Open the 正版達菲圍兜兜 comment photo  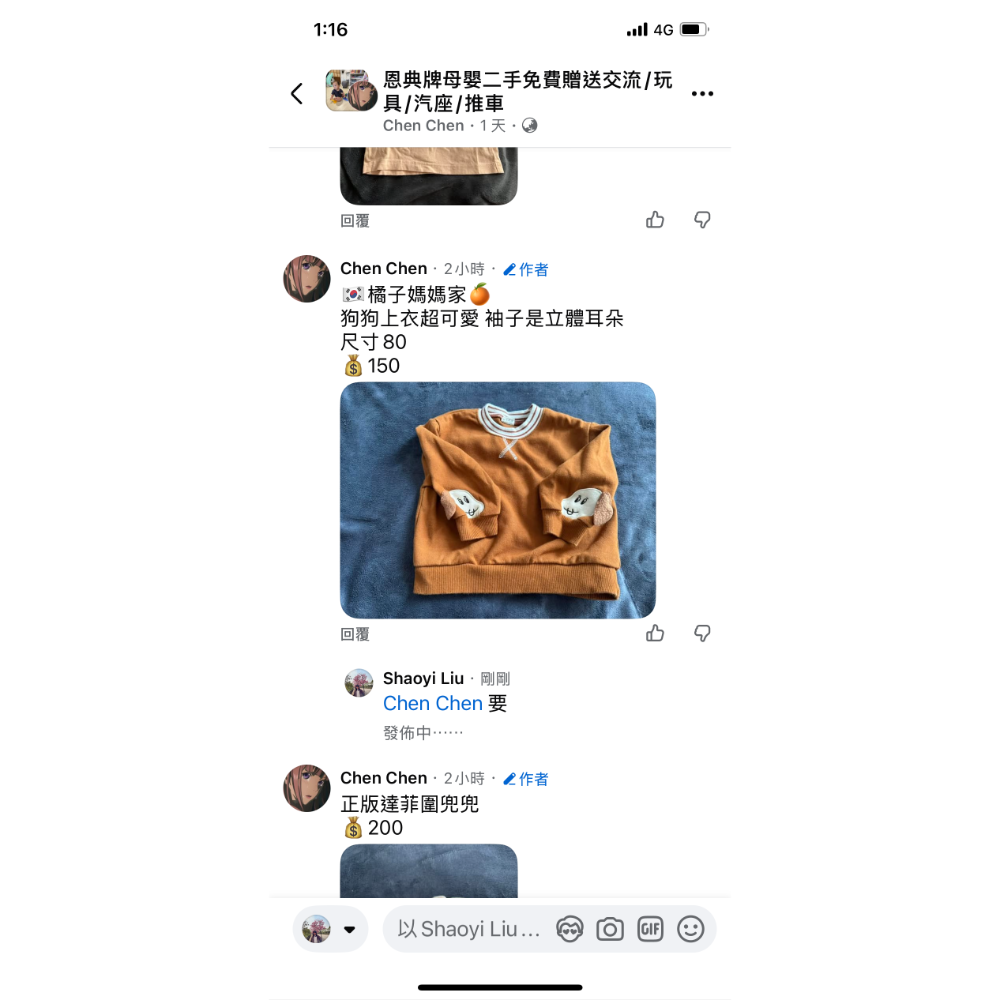pyautogui.click(x=428, y=871)
